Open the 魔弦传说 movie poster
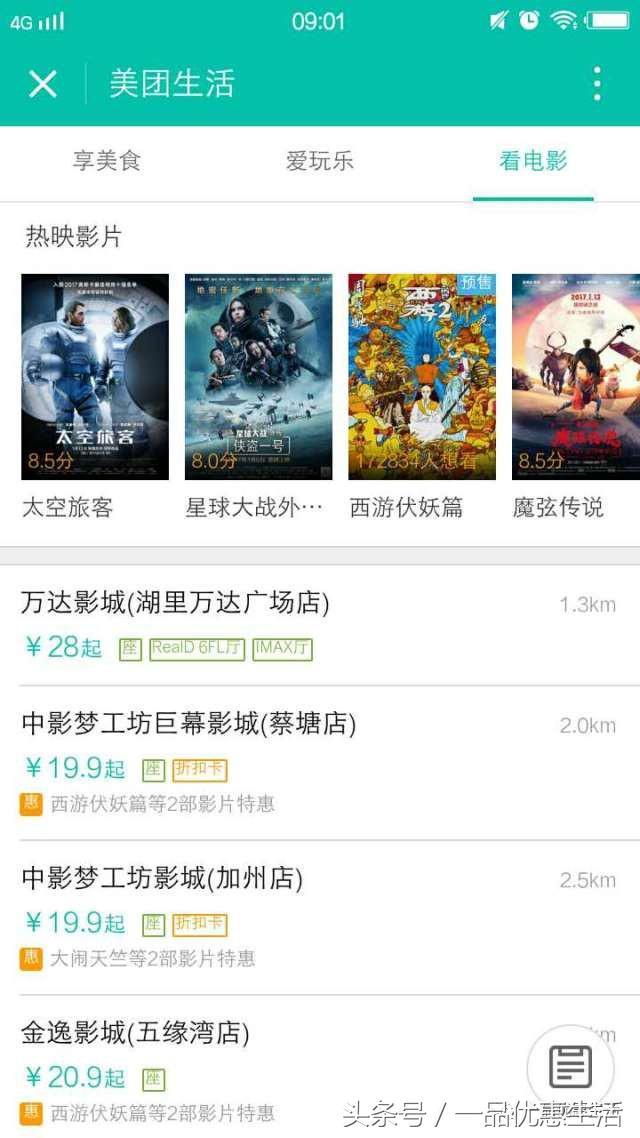The image size is (640, 1138). click(575, 377)
